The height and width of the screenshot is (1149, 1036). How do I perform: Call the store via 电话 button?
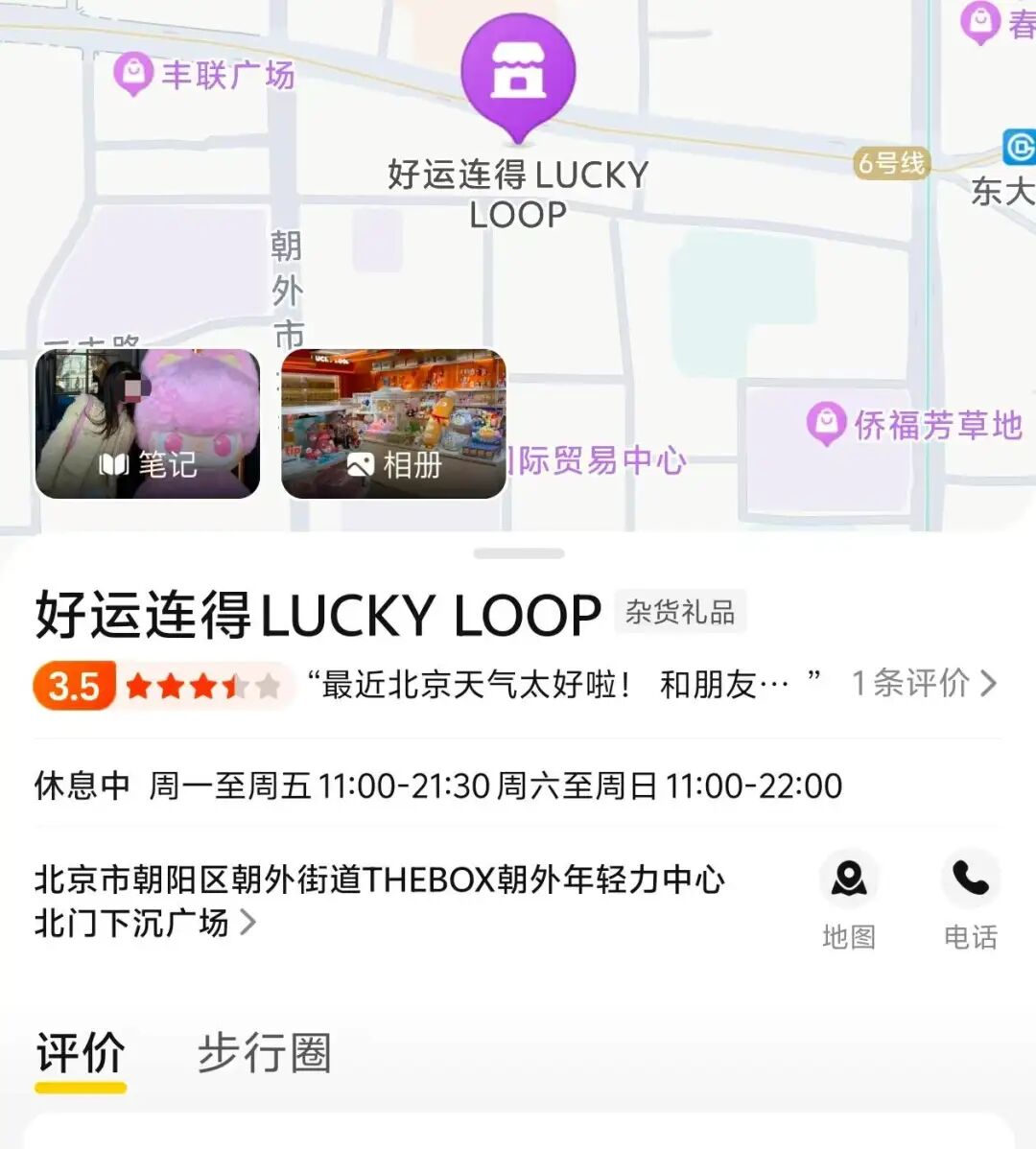pos(970,899)
